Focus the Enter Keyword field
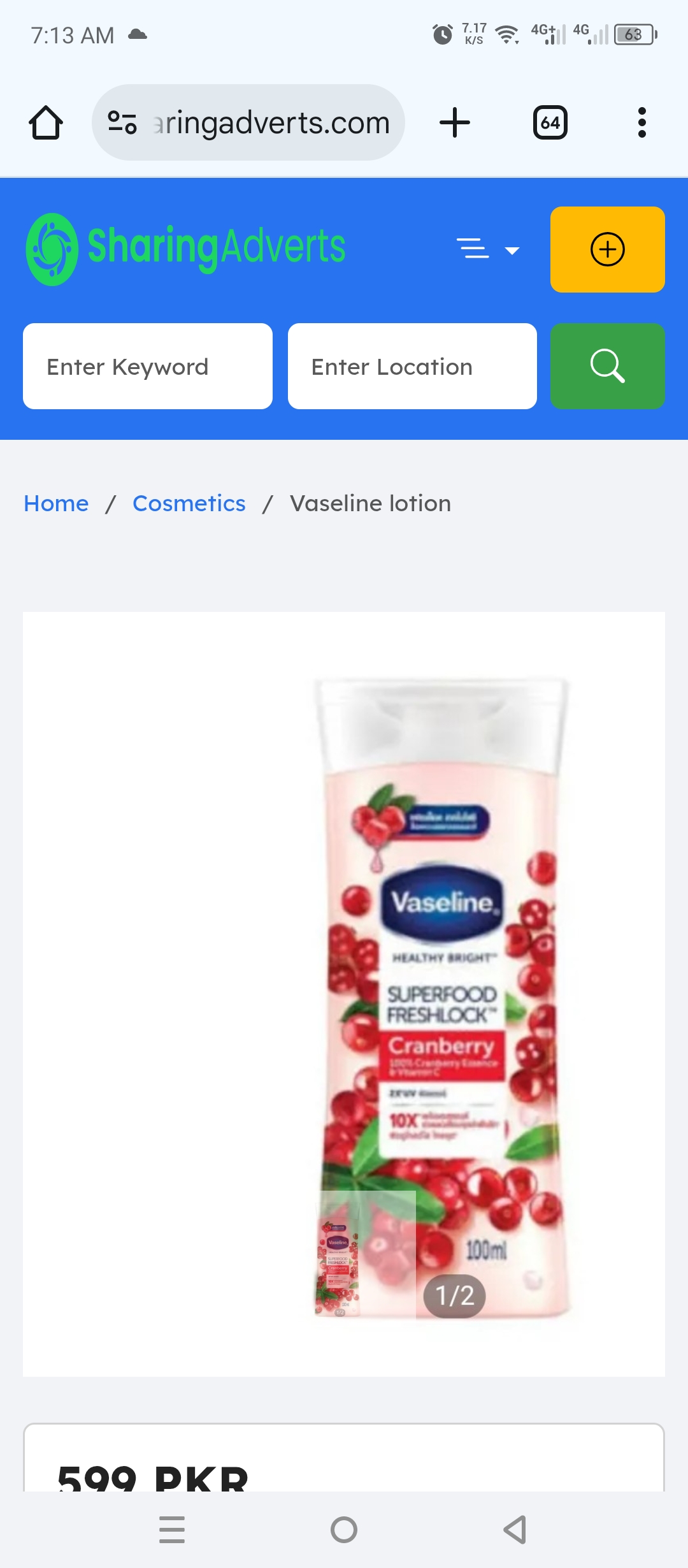This screenshot has width=688, height=1568. [x=148, y=367]
